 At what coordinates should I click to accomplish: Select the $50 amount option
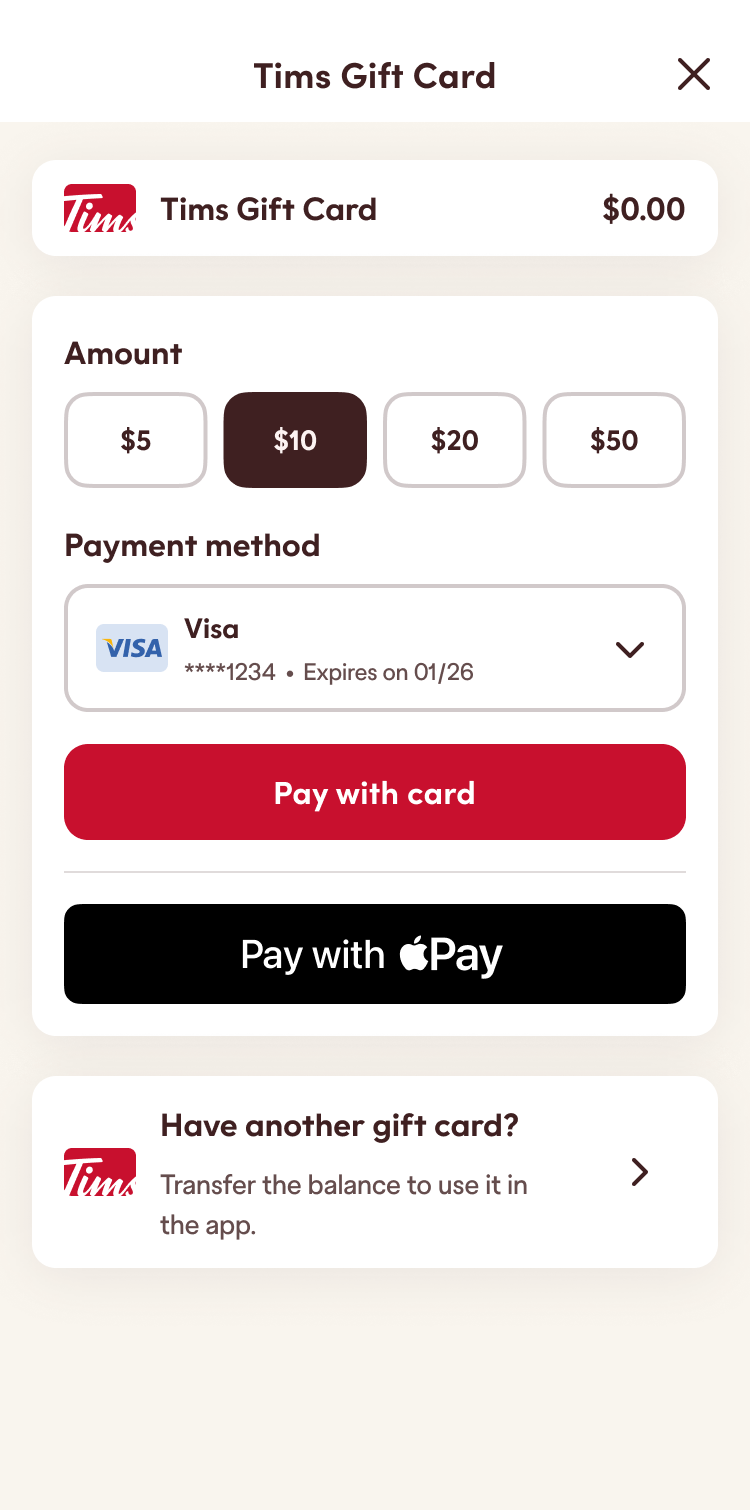coord(613,440)
